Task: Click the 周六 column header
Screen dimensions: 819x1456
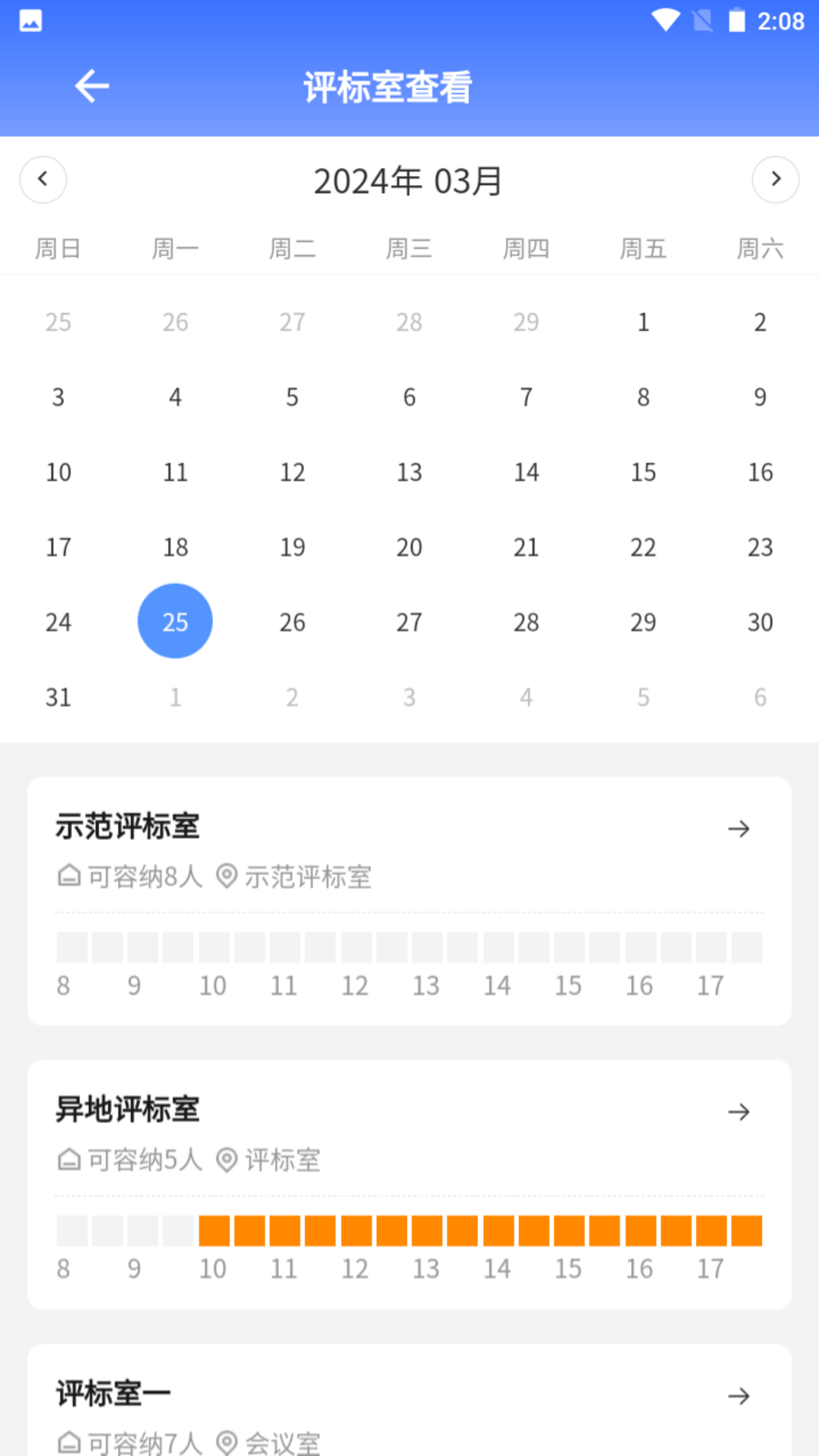Action: (760, 248)
